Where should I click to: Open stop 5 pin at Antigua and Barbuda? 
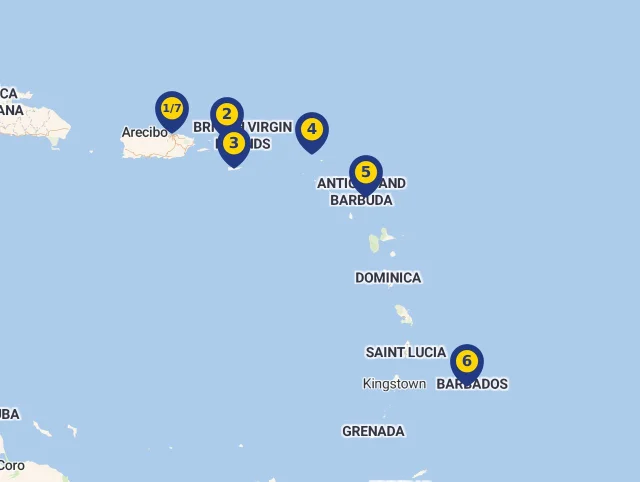point(366,172)
